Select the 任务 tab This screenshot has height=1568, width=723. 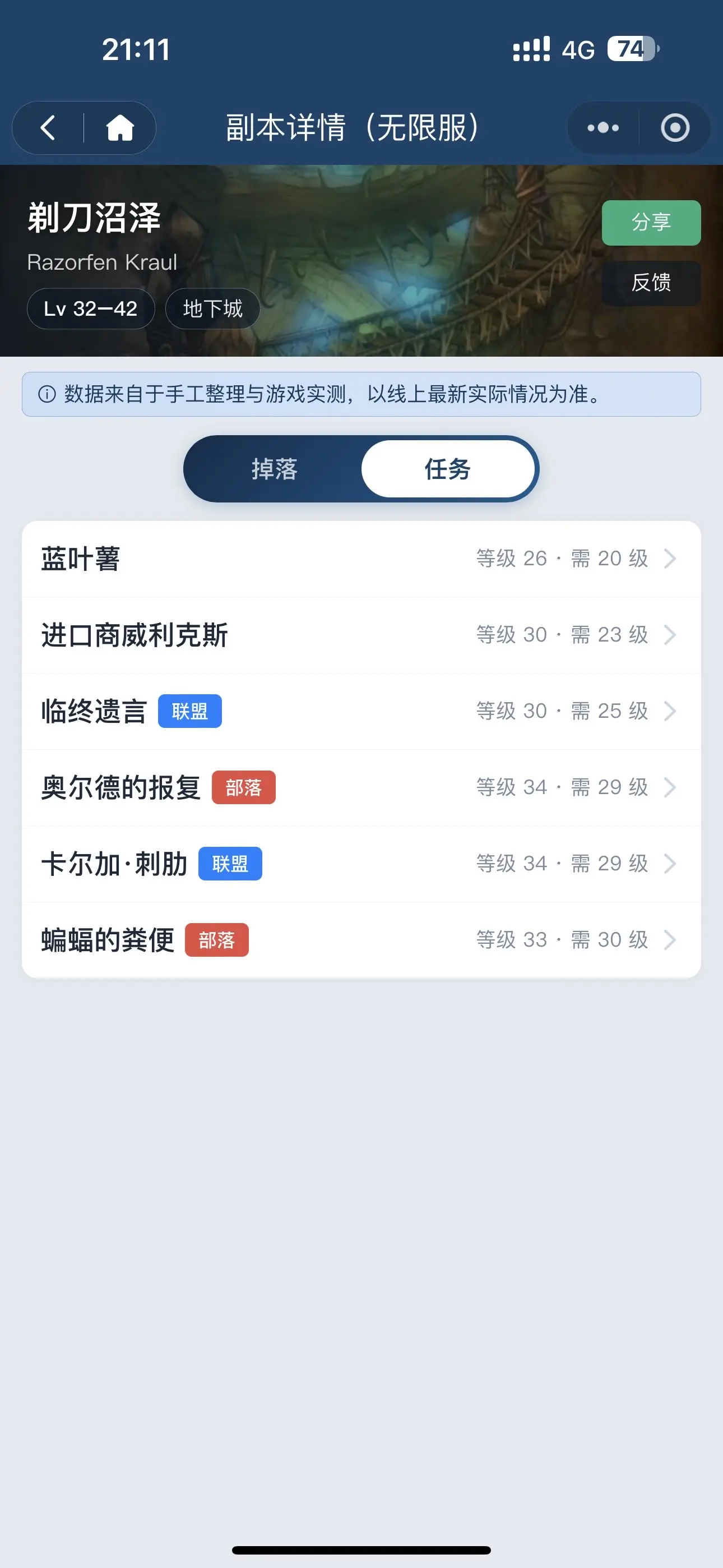click(x=447, y=469)
